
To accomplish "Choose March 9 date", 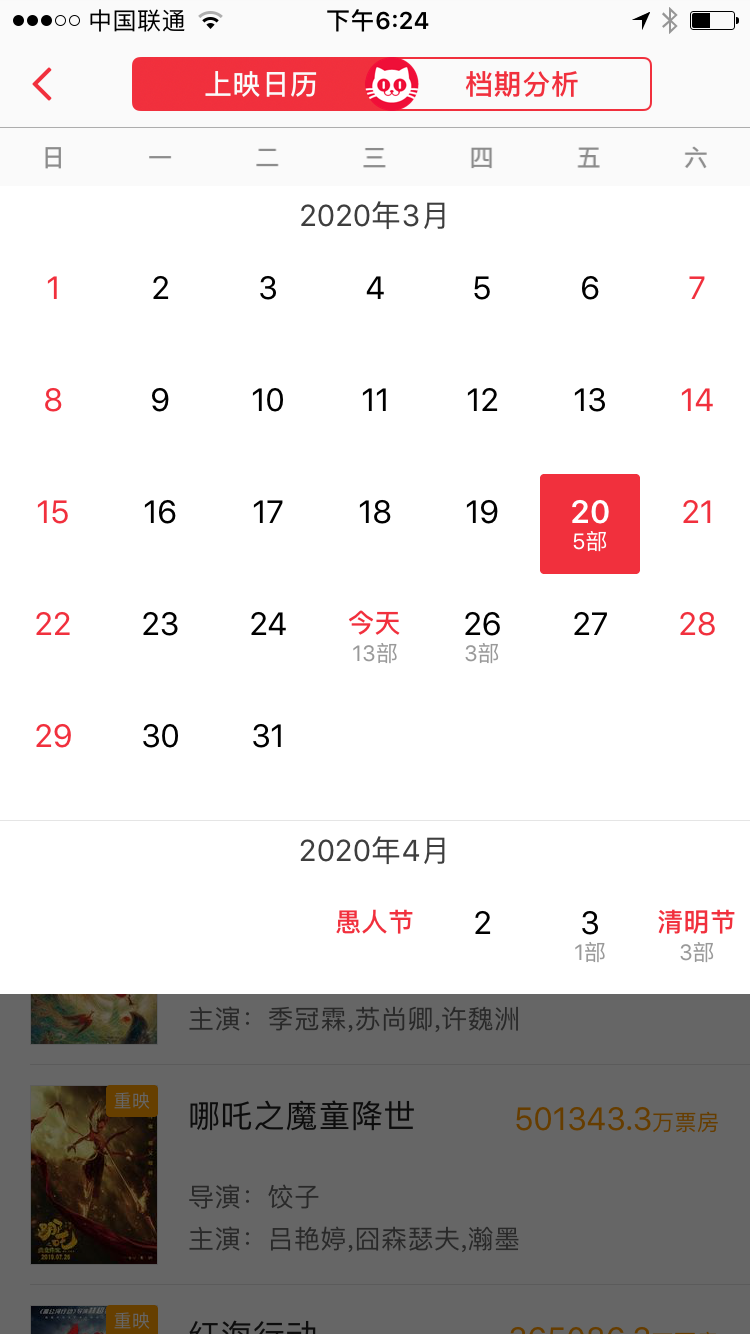I will click(x=160, y=401).
